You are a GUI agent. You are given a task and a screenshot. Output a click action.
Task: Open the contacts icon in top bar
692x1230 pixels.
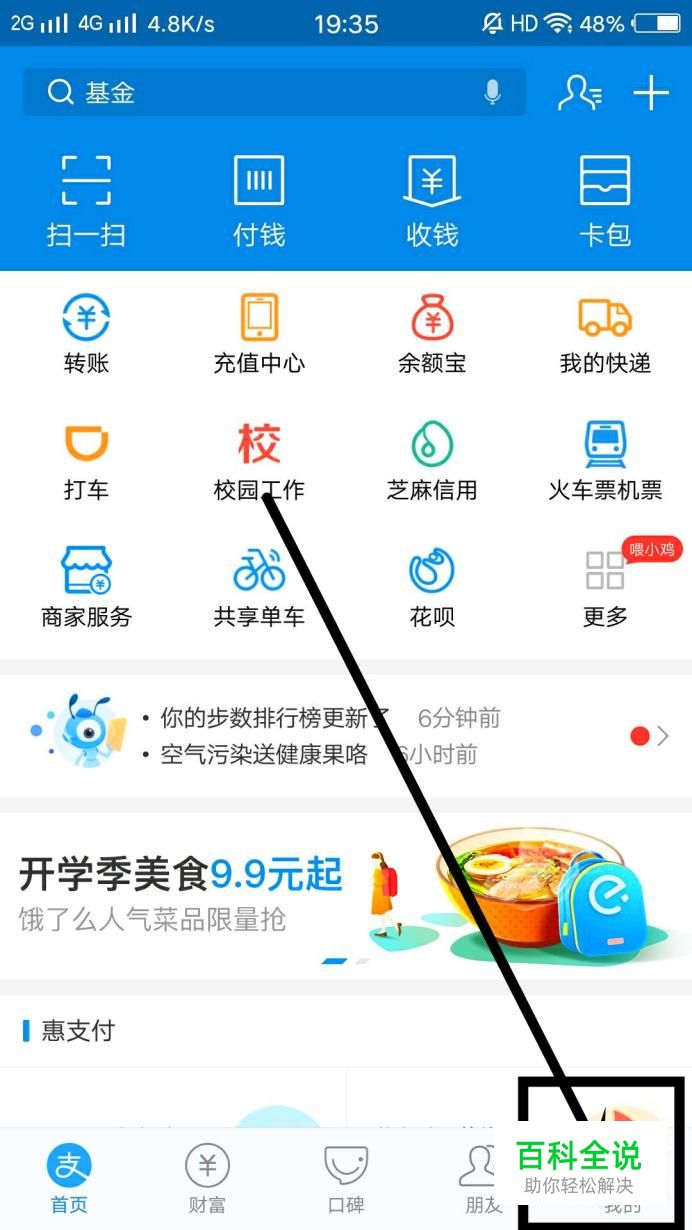(x=579, y=93)
